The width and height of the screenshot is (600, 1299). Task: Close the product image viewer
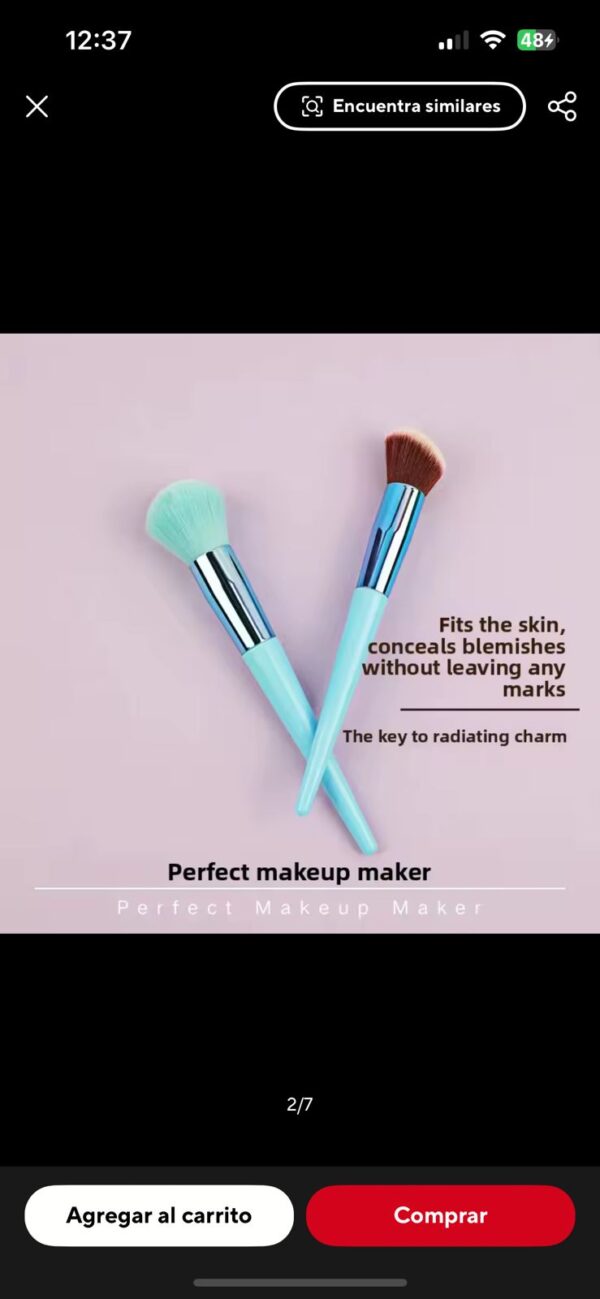click(x=37, y=107)
